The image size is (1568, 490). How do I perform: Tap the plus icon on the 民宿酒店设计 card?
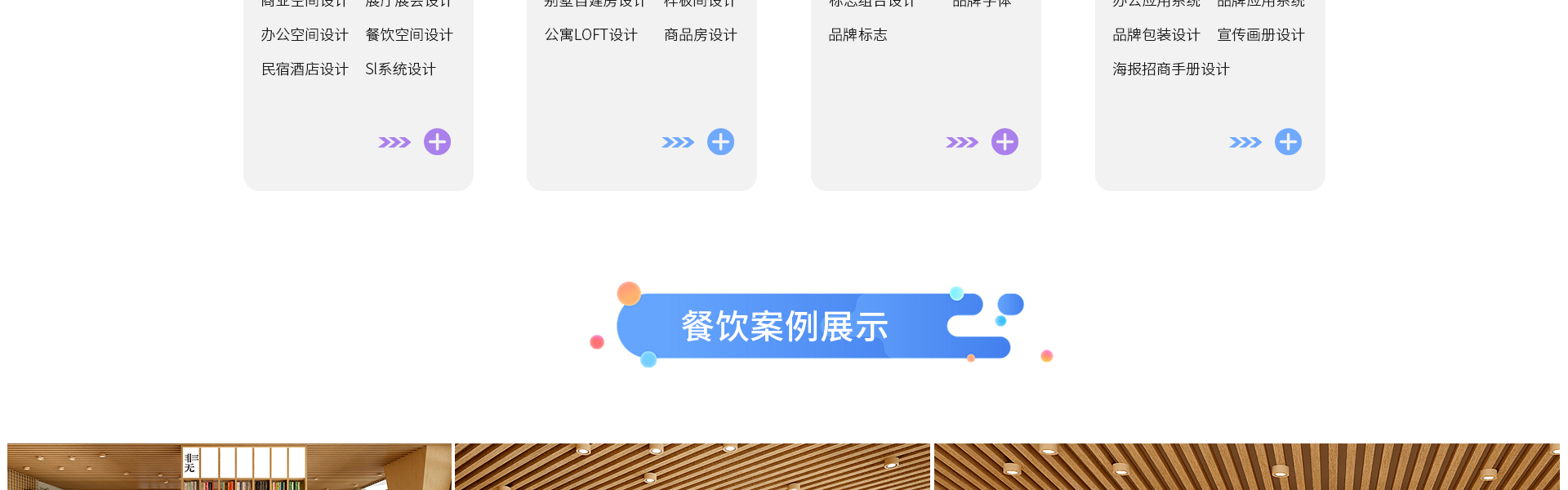437,142
